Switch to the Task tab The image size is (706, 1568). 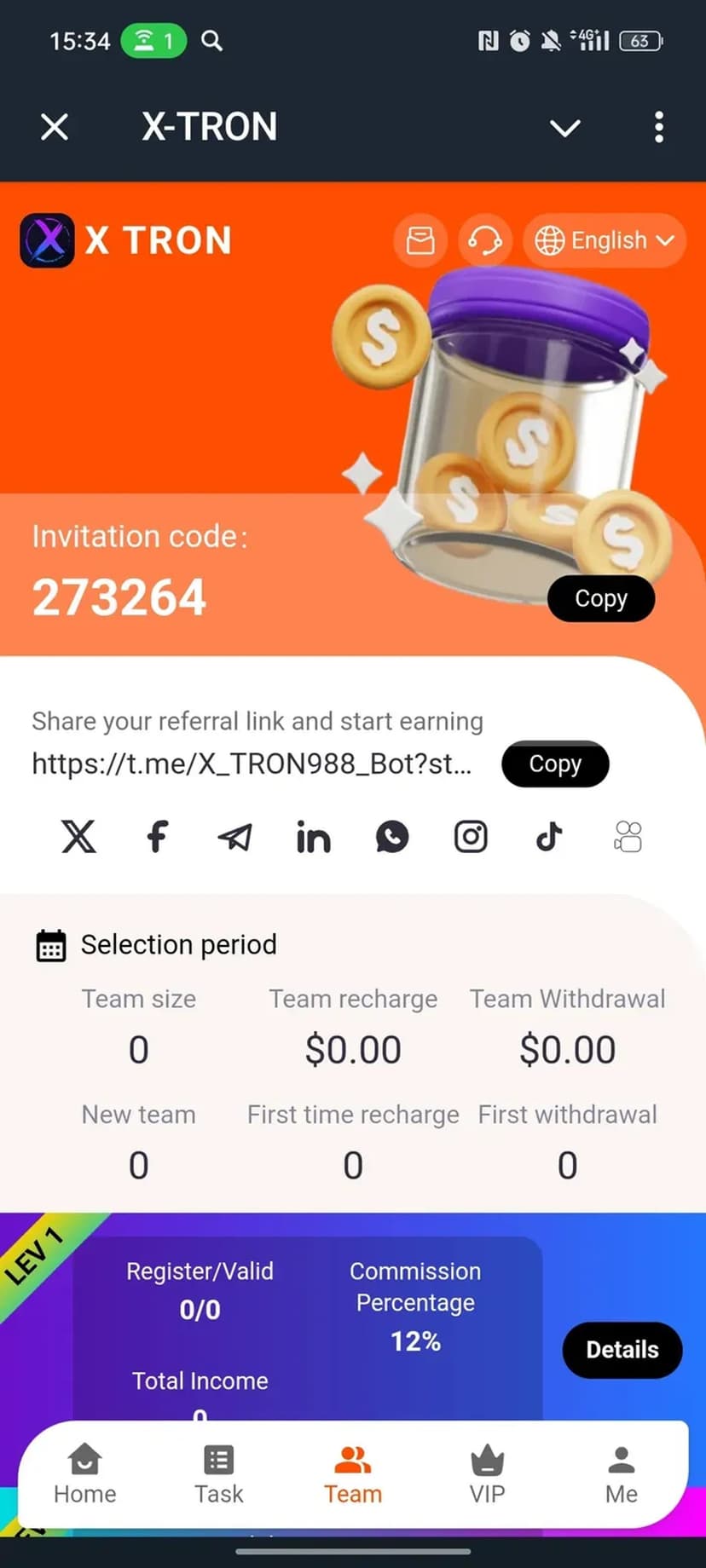coord(219,1475)
